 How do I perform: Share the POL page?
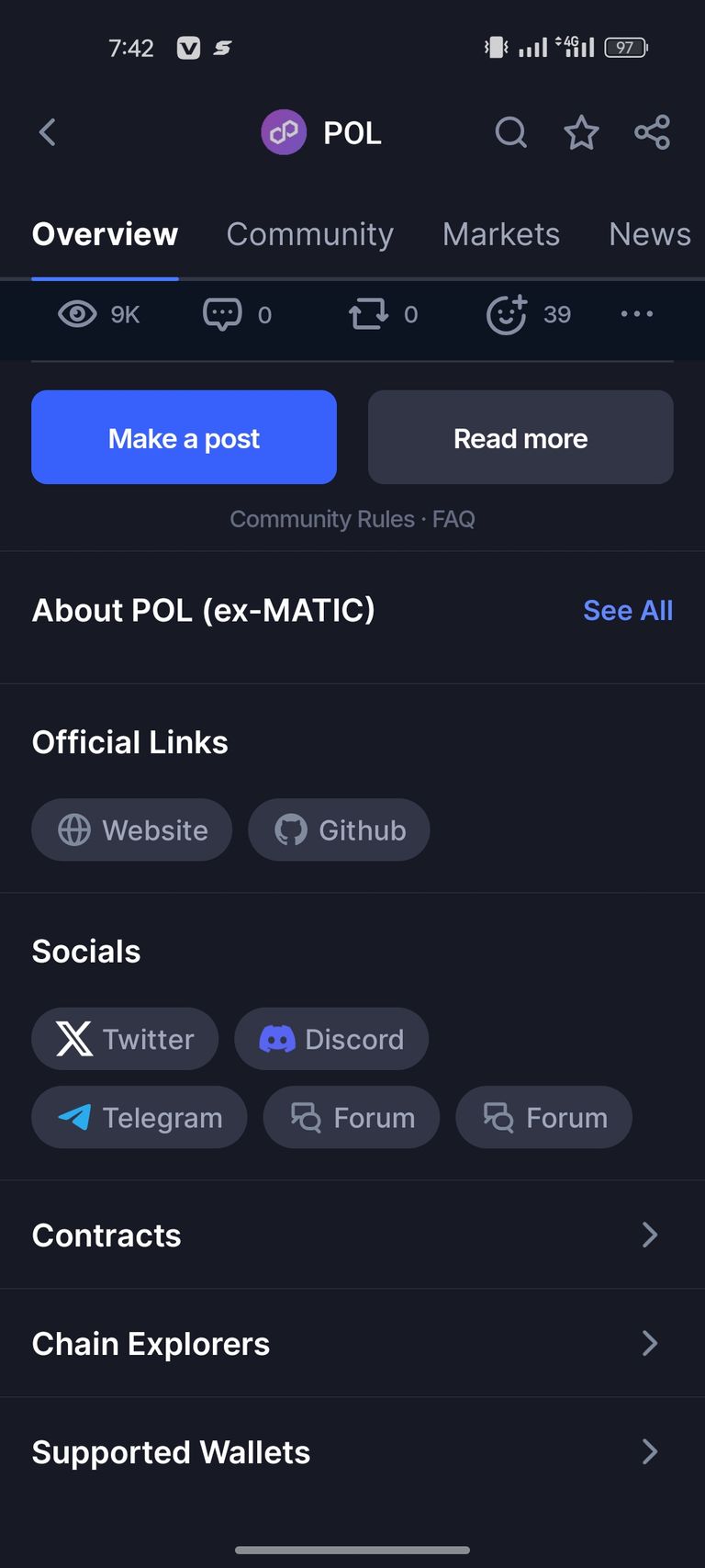pyautogui.click(x=652, y=132)
